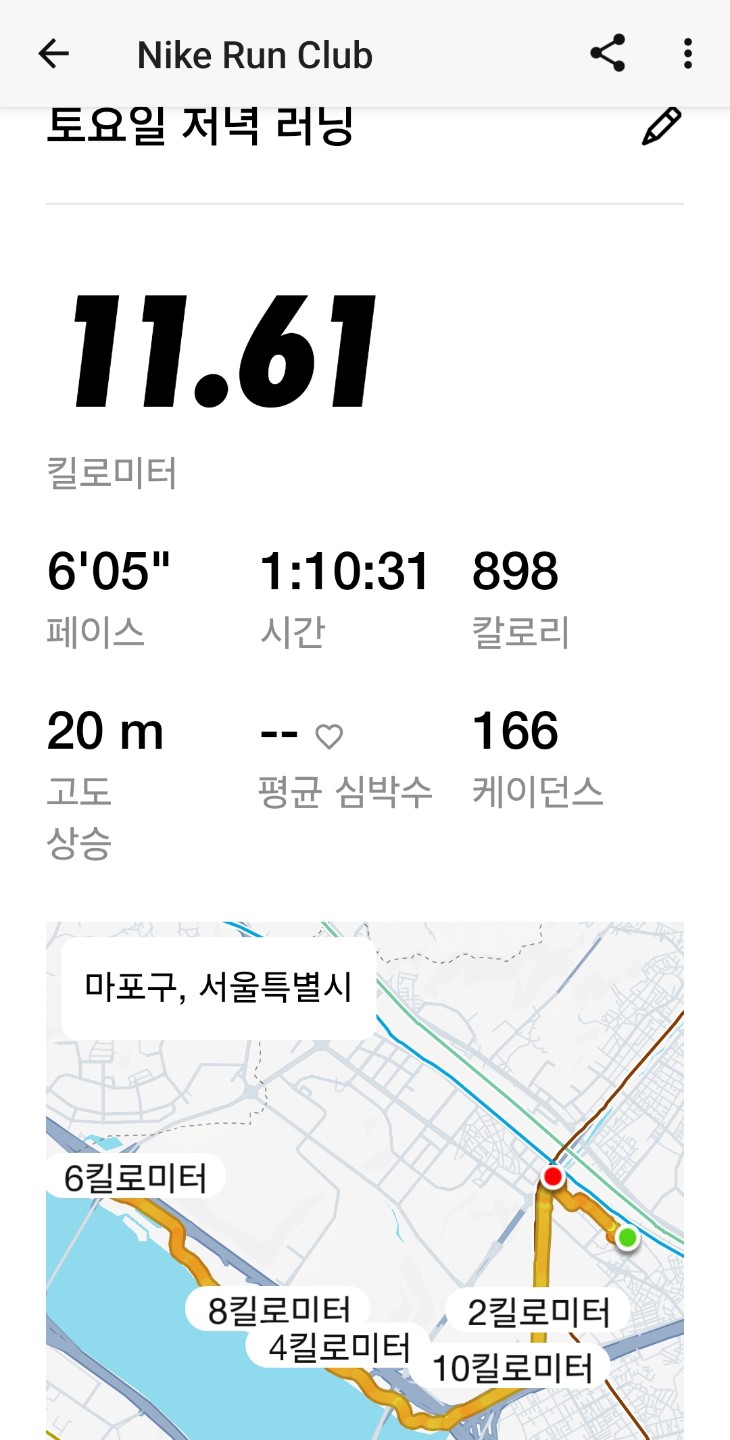Go back using the arrow icon

[x=54, y=54]
